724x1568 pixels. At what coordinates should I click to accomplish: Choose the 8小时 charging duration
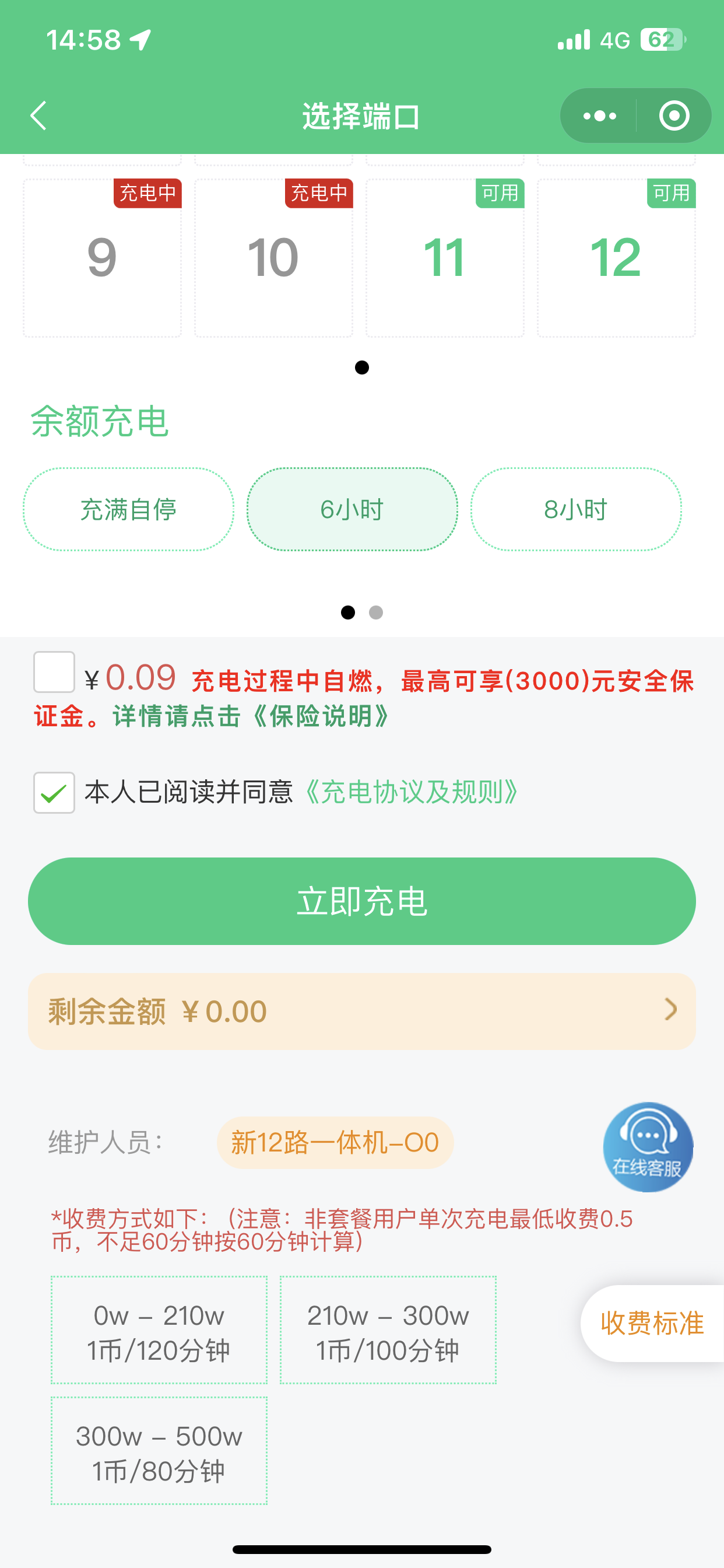click(575, 509)
